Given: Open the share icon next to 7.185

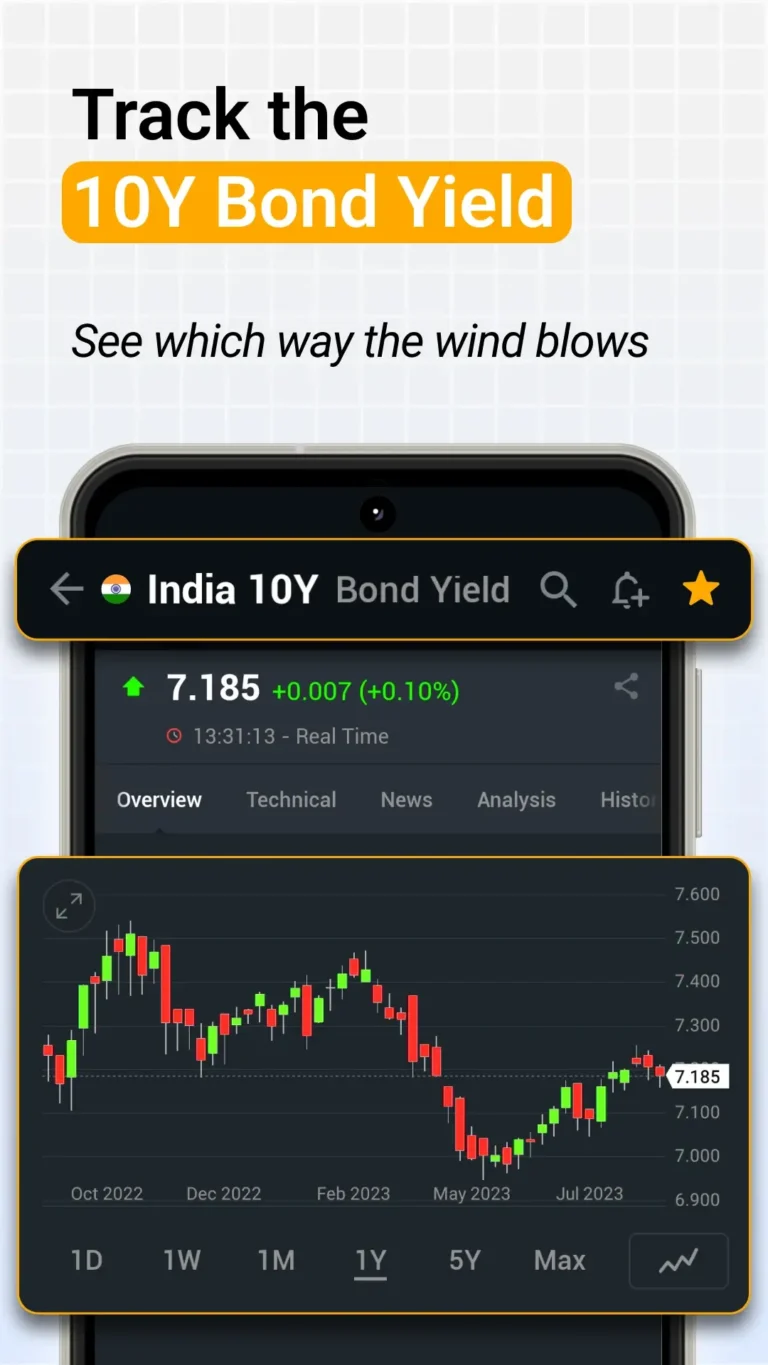Looking at the screenshot, I should [x=626, y=687].
